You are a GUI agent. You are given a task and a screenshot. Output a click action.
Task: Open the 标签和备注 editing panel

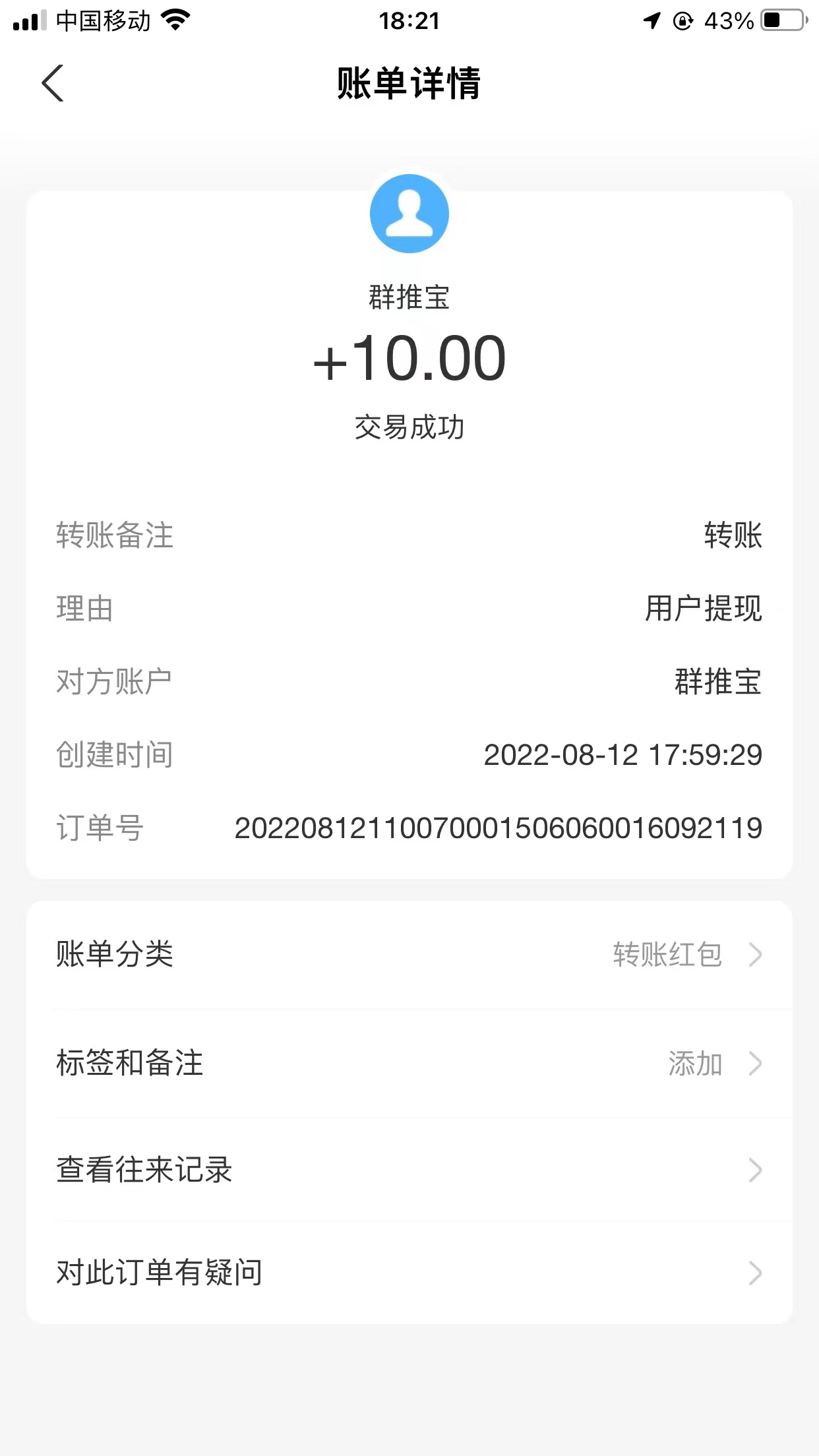coord(409,1062)
